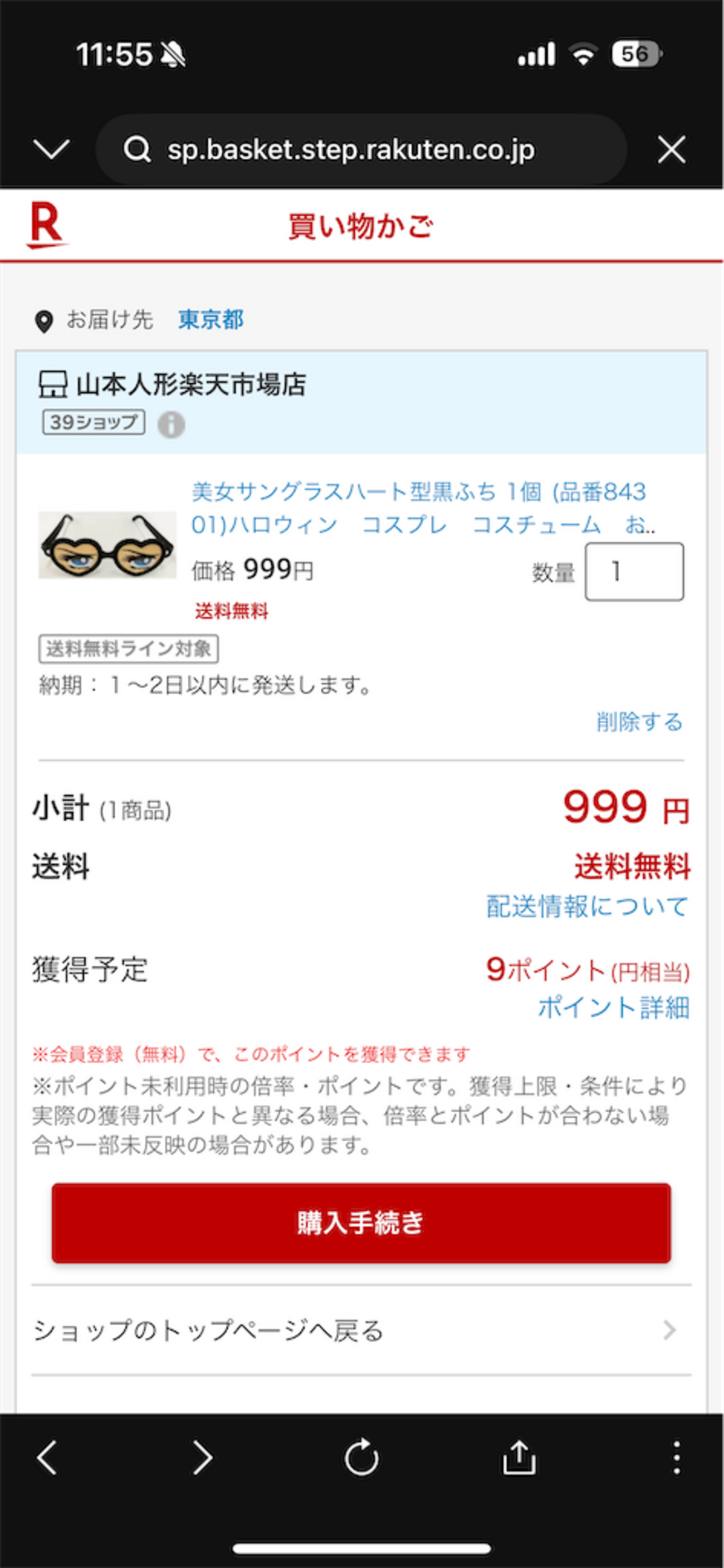Edit the 数量 quantity field
The height and width of the screenshot is (1568, 724).
[634, 572]
